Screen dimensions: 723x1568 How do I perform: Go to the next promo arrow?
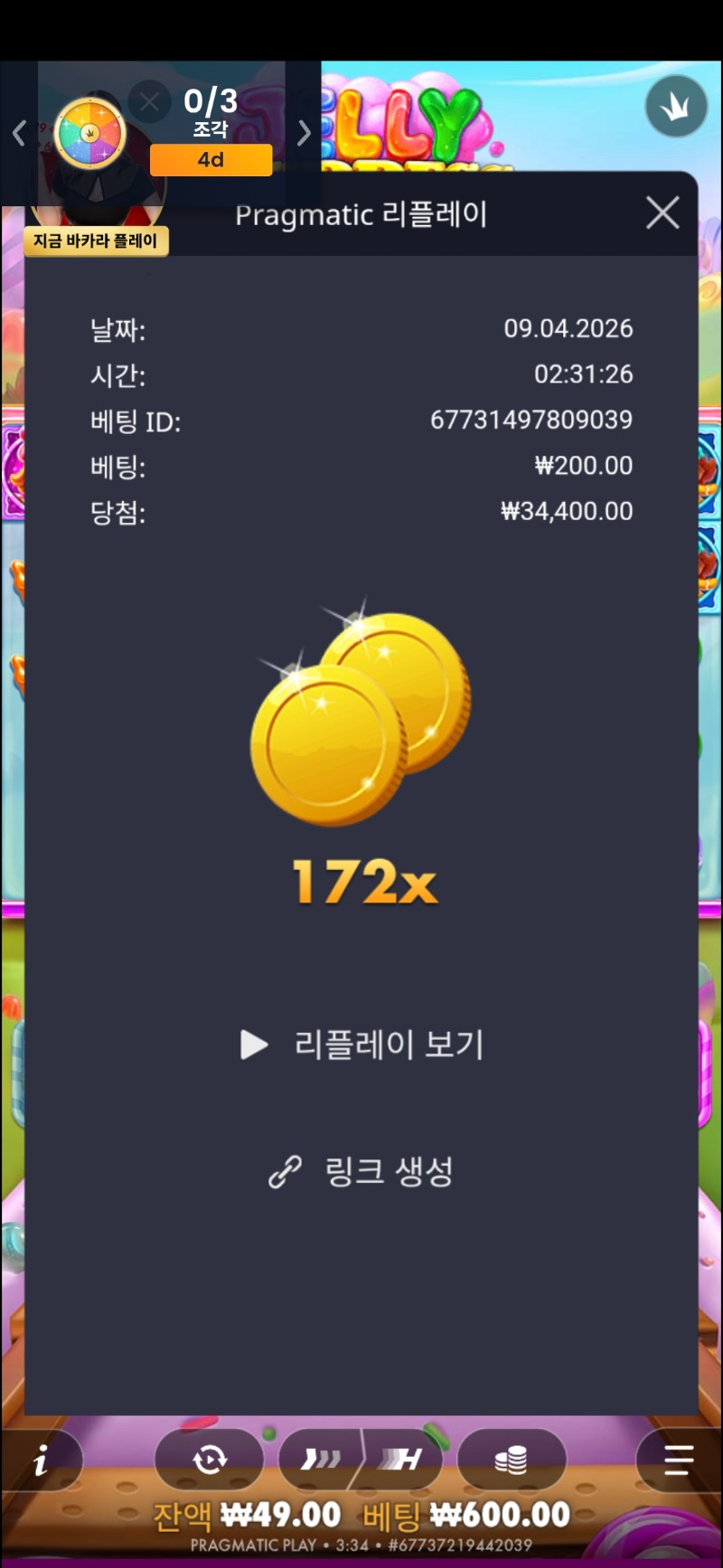pyautogui.click(x=305, y=133)
